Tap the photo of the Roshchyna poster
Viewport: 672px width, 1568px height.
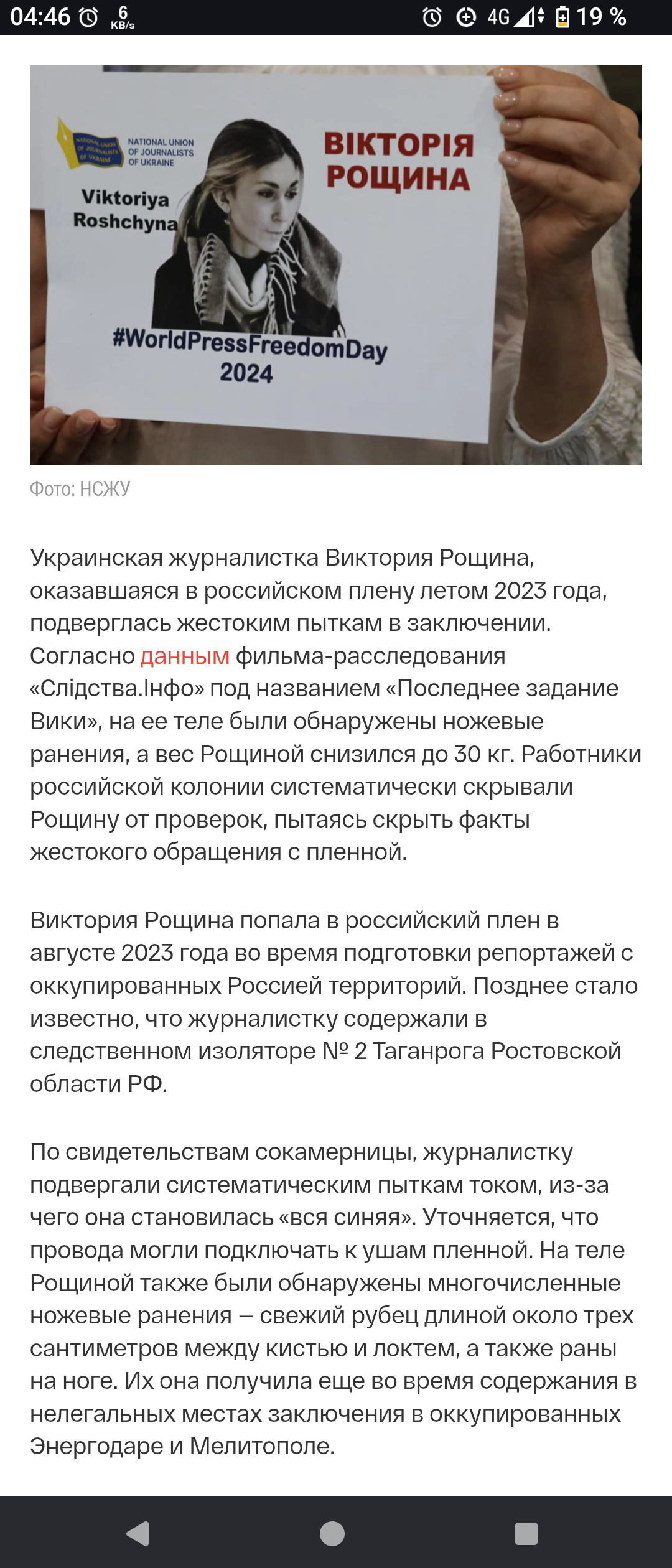pos(336,265)
